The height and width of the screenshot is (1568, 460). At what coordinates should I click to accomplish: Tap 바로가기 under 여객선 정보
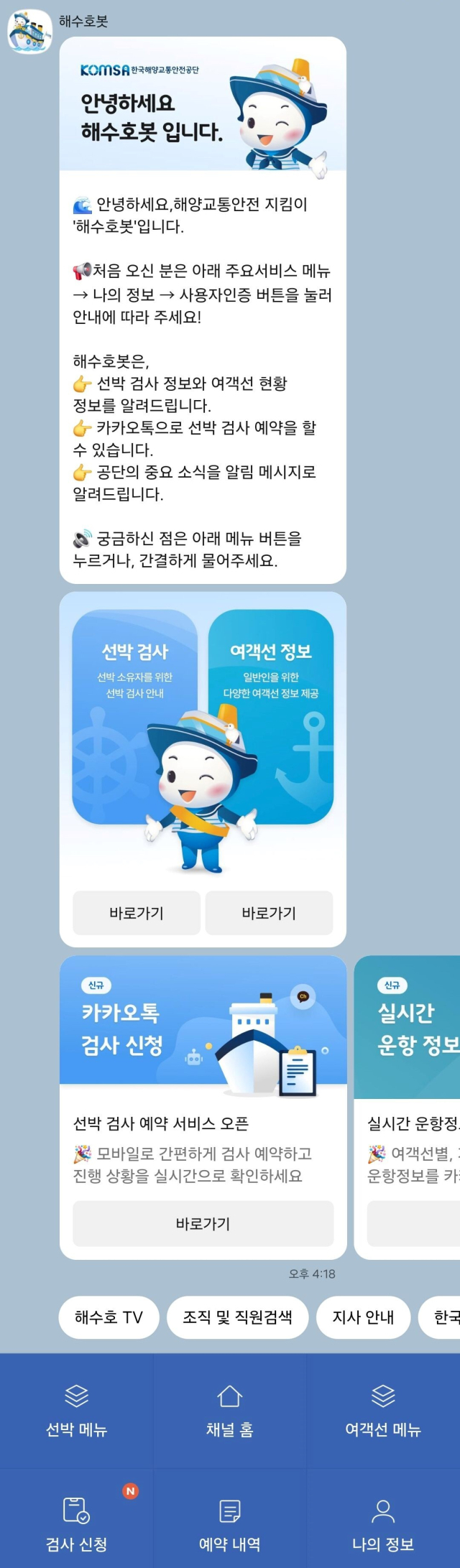(269, 913)
